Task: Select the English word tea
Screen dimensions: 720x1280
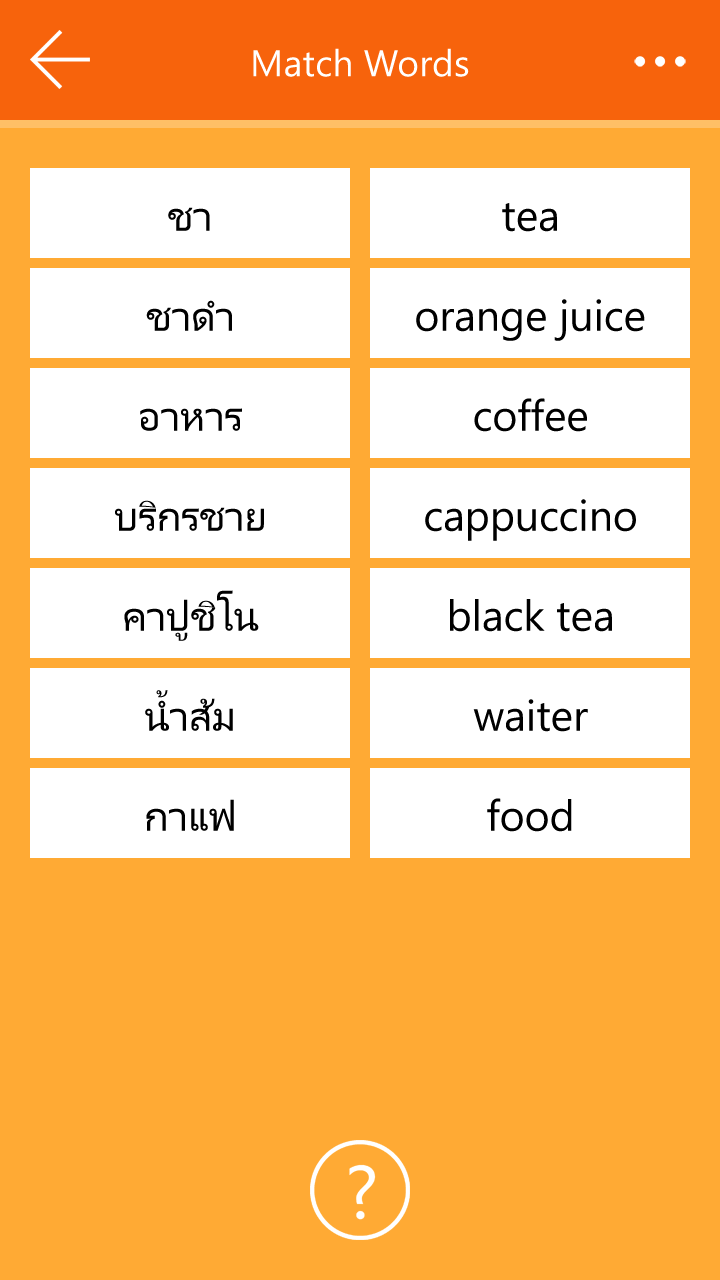Action: pyautogui.click(x=530, y=213)
